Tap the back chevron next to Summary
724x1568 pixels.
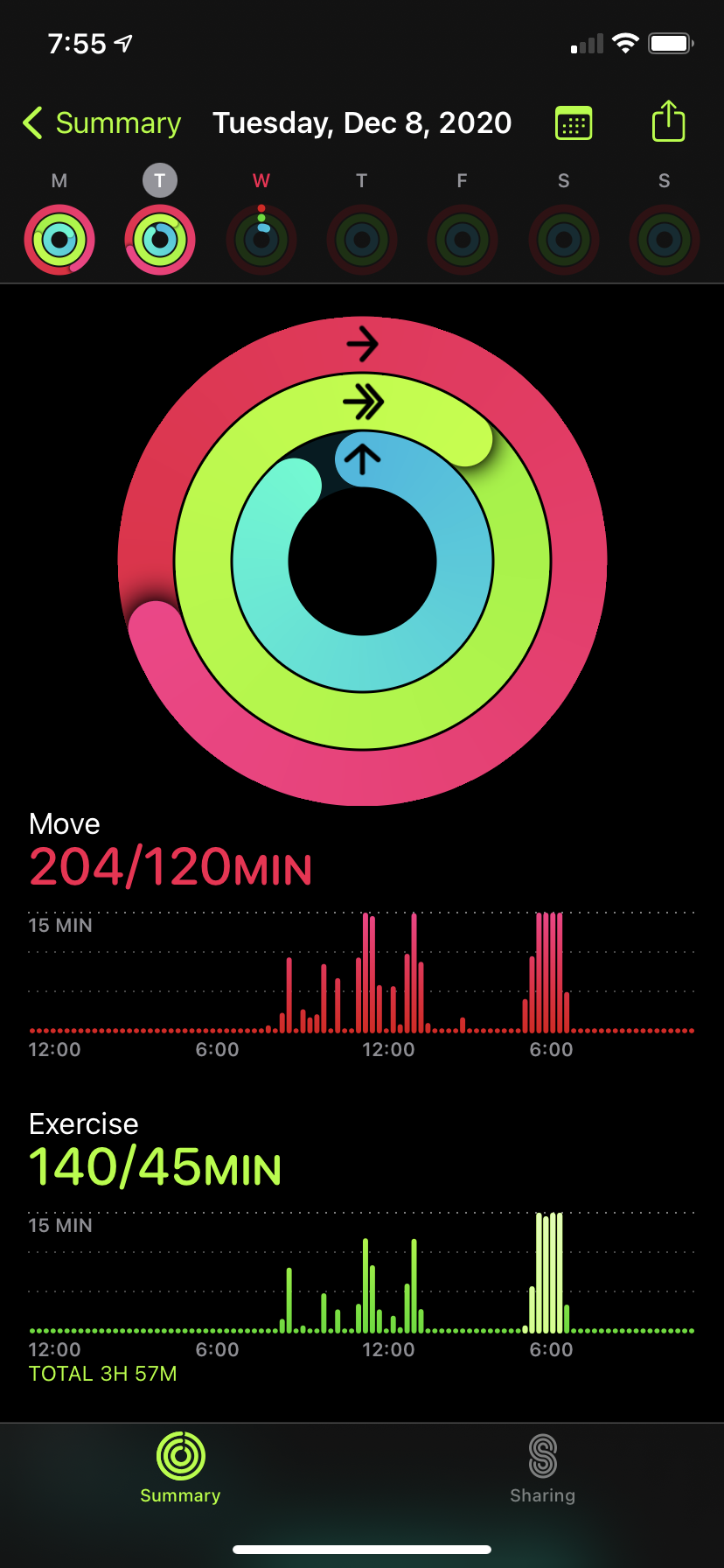(31, 122)
